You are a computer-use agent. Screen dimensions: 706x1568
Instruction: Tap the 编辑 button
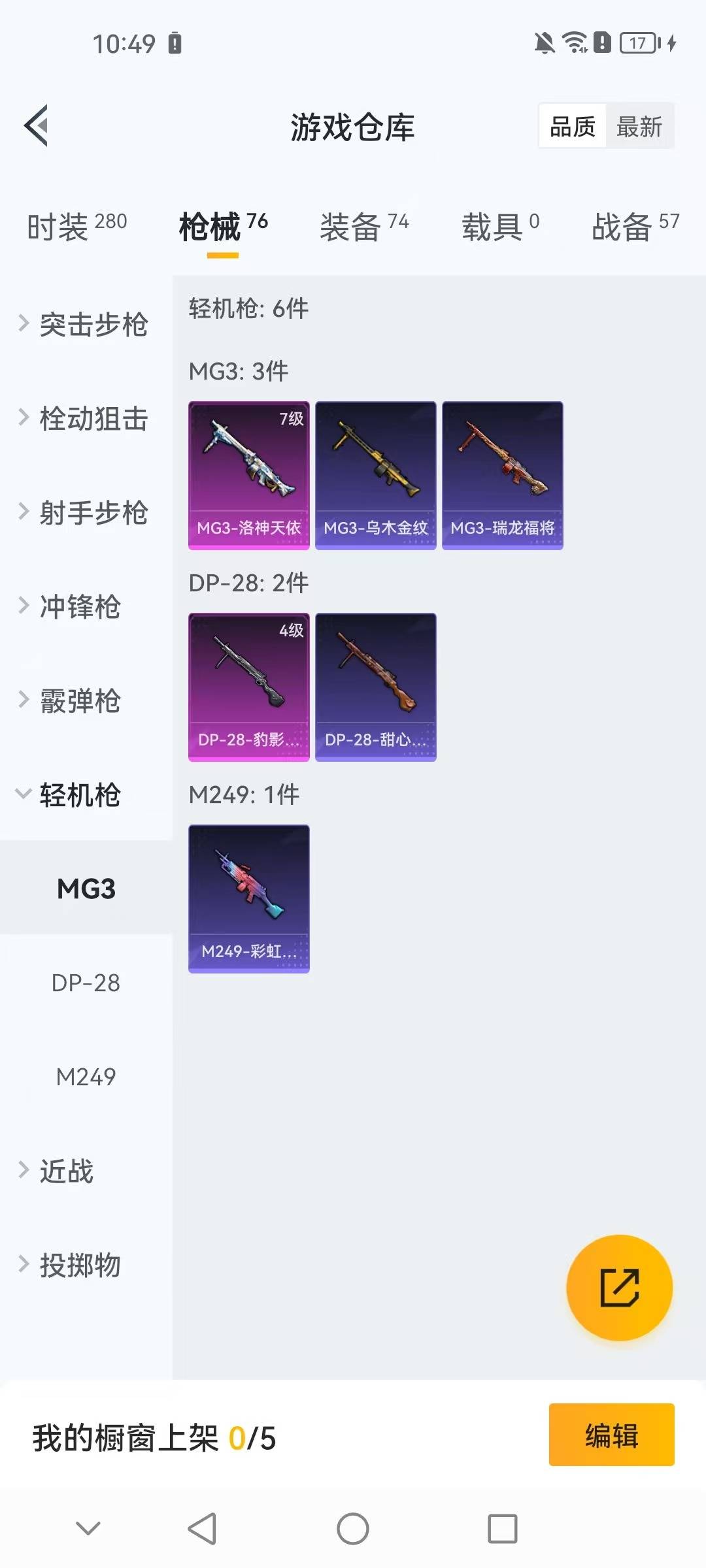[611, 1435]
